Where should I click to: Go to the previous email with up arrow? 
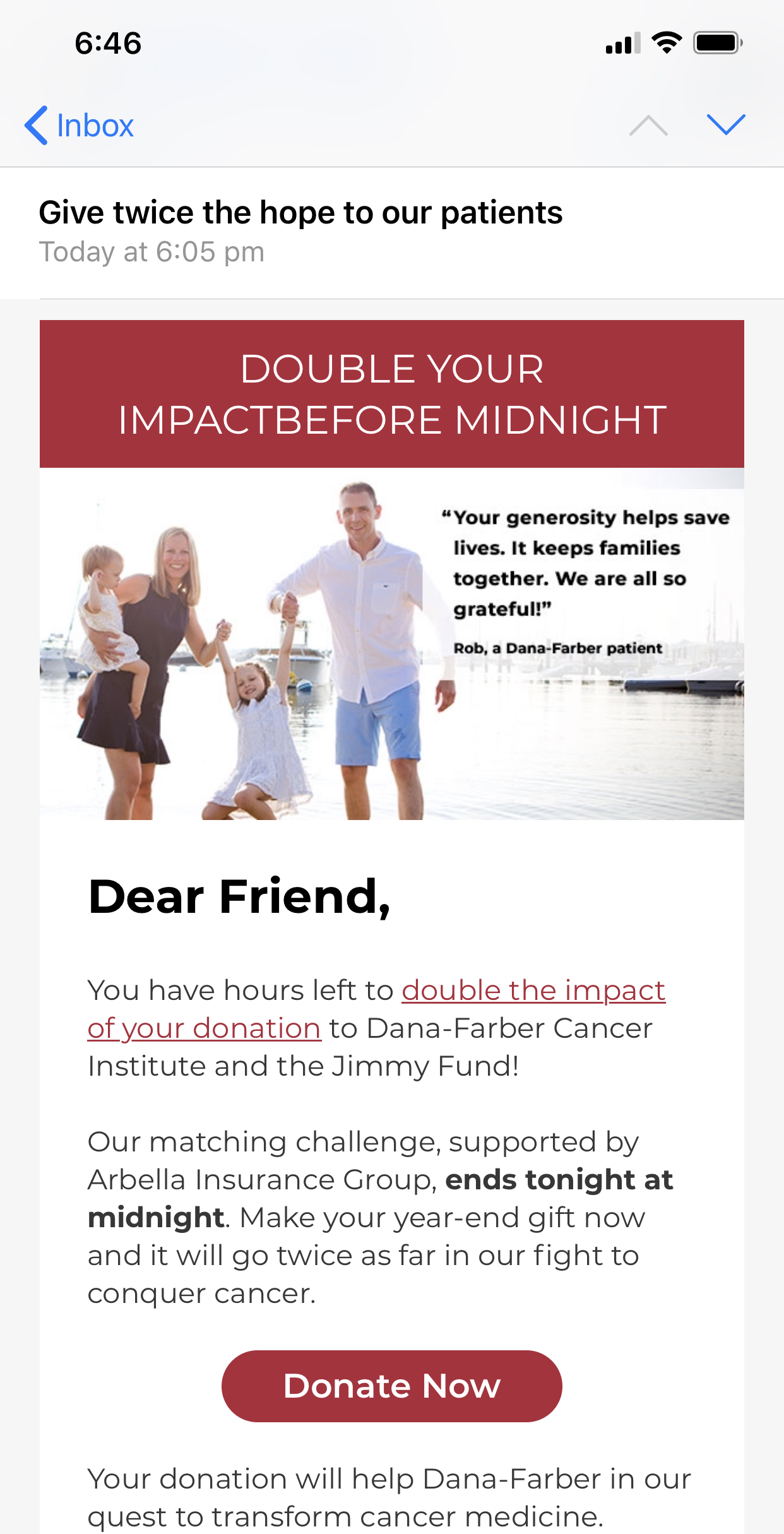(x=648, y=125)
